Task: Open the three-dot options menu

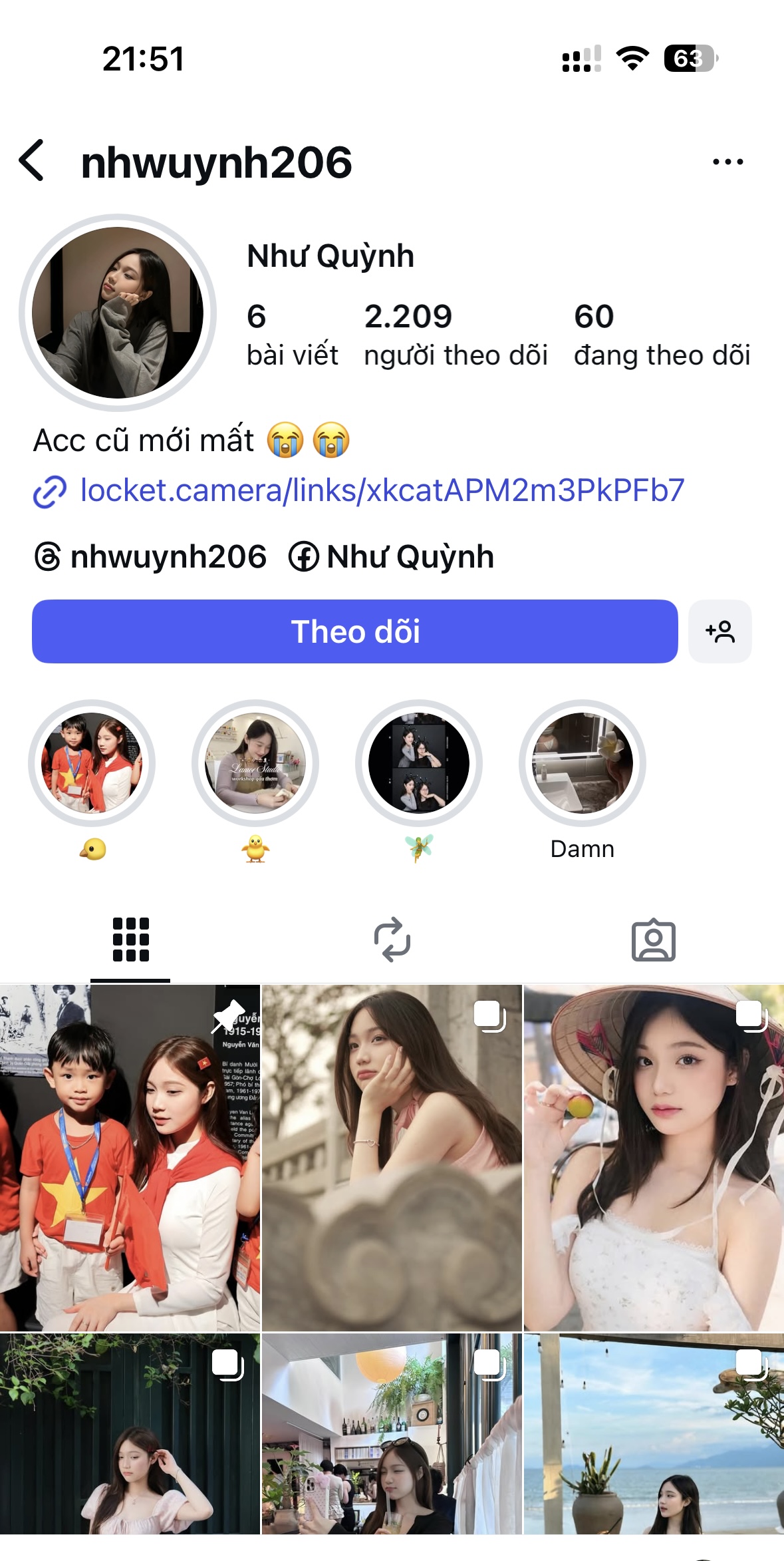Action: (727, 162)
